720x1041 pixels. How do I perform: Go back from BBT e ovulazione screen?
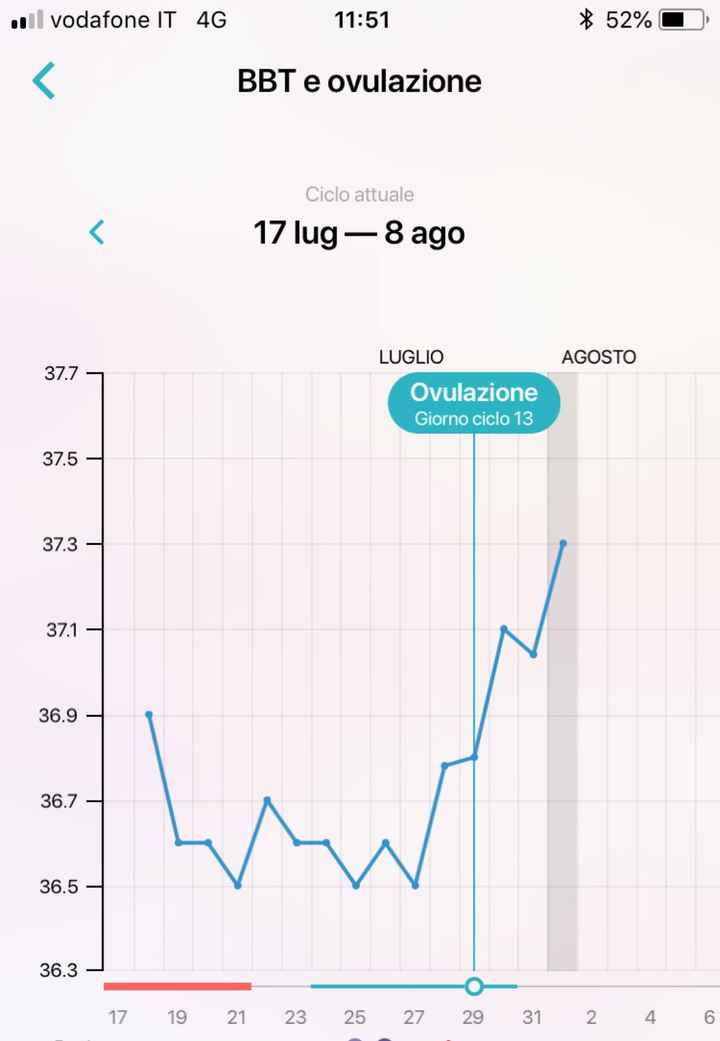(44, 81)
